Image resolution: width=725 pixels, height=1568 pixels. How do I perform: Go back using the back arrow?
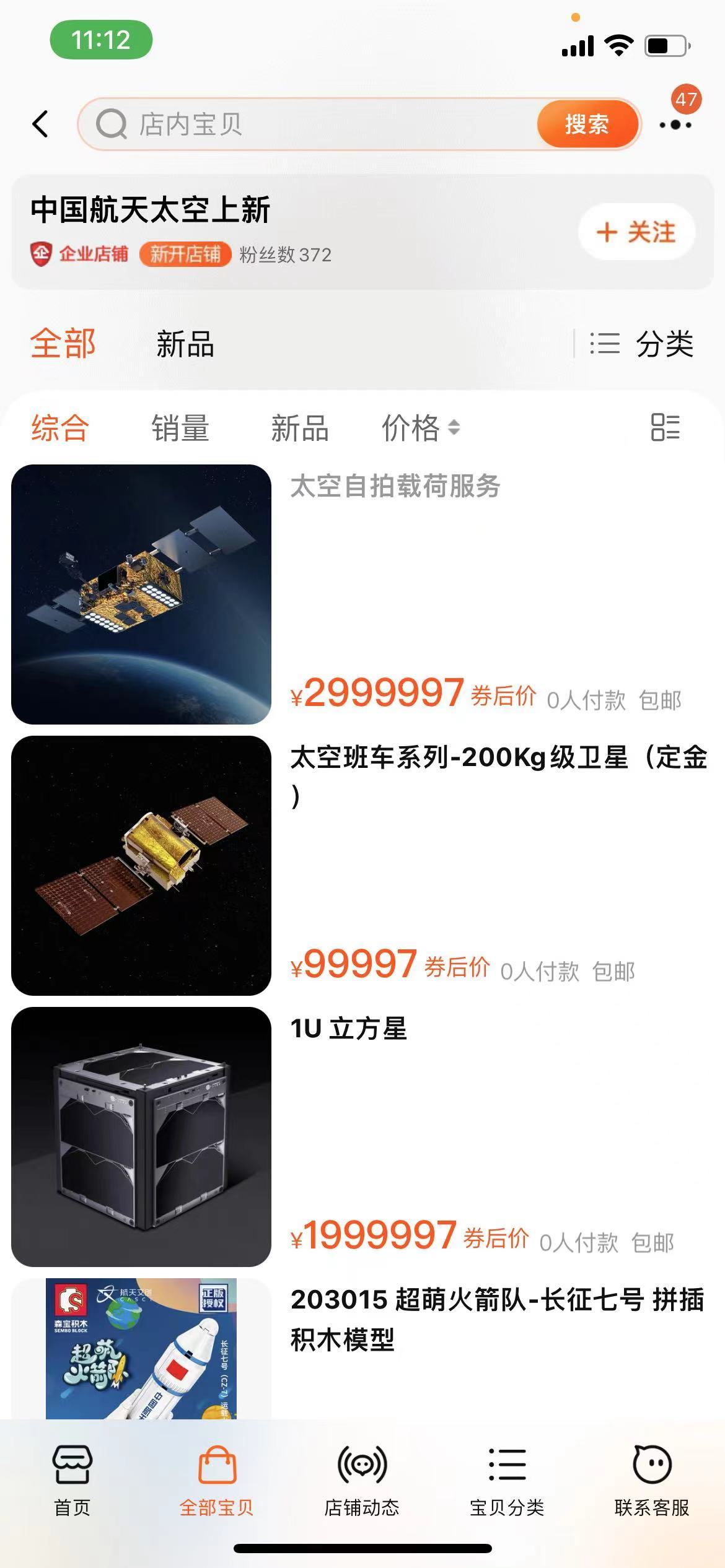tap(41, 124)
